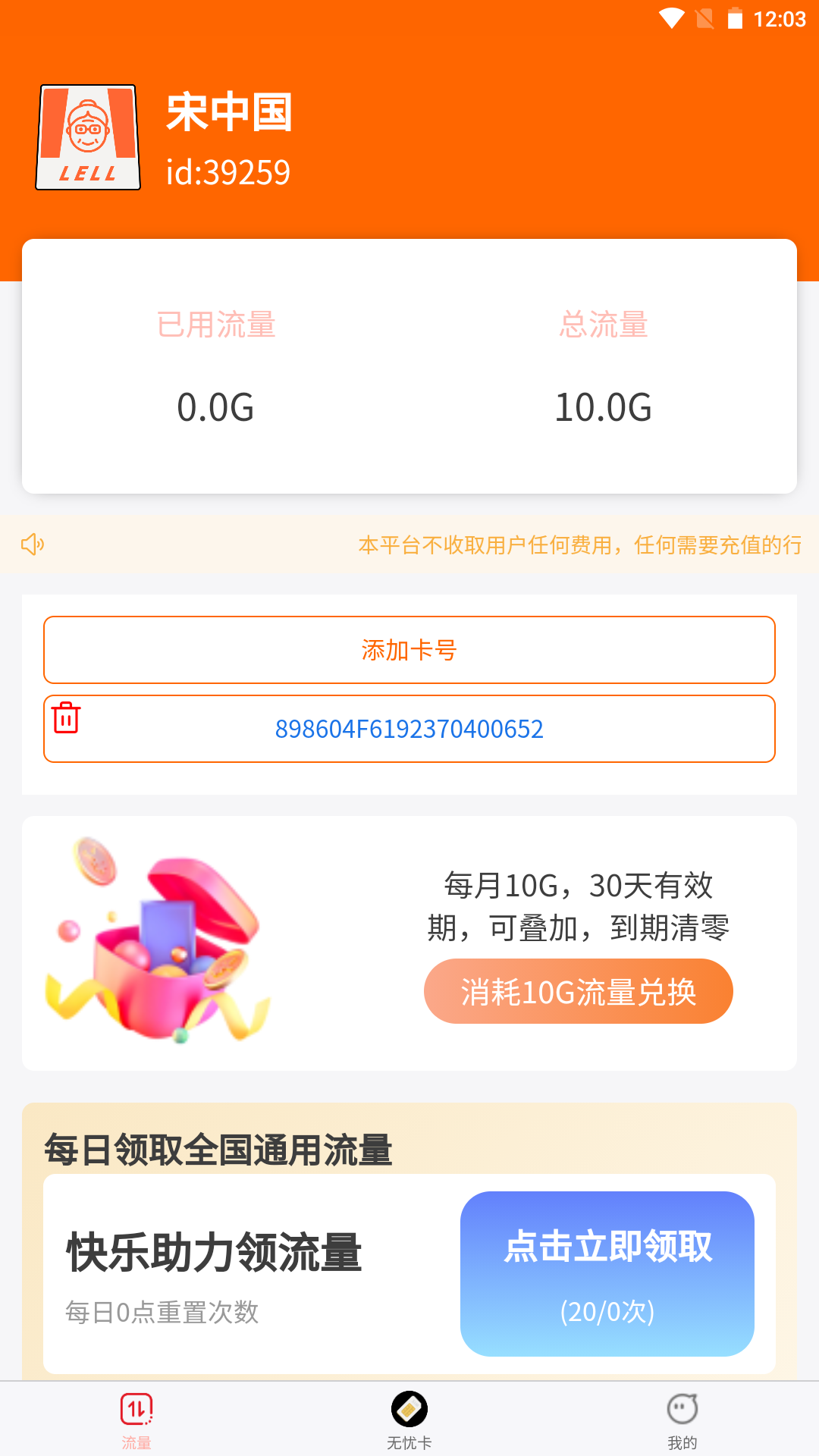Delete card 898604F6192370400652 with the trash icon
Viewport: 819px width, 1456px height.
tap(66, 717)
